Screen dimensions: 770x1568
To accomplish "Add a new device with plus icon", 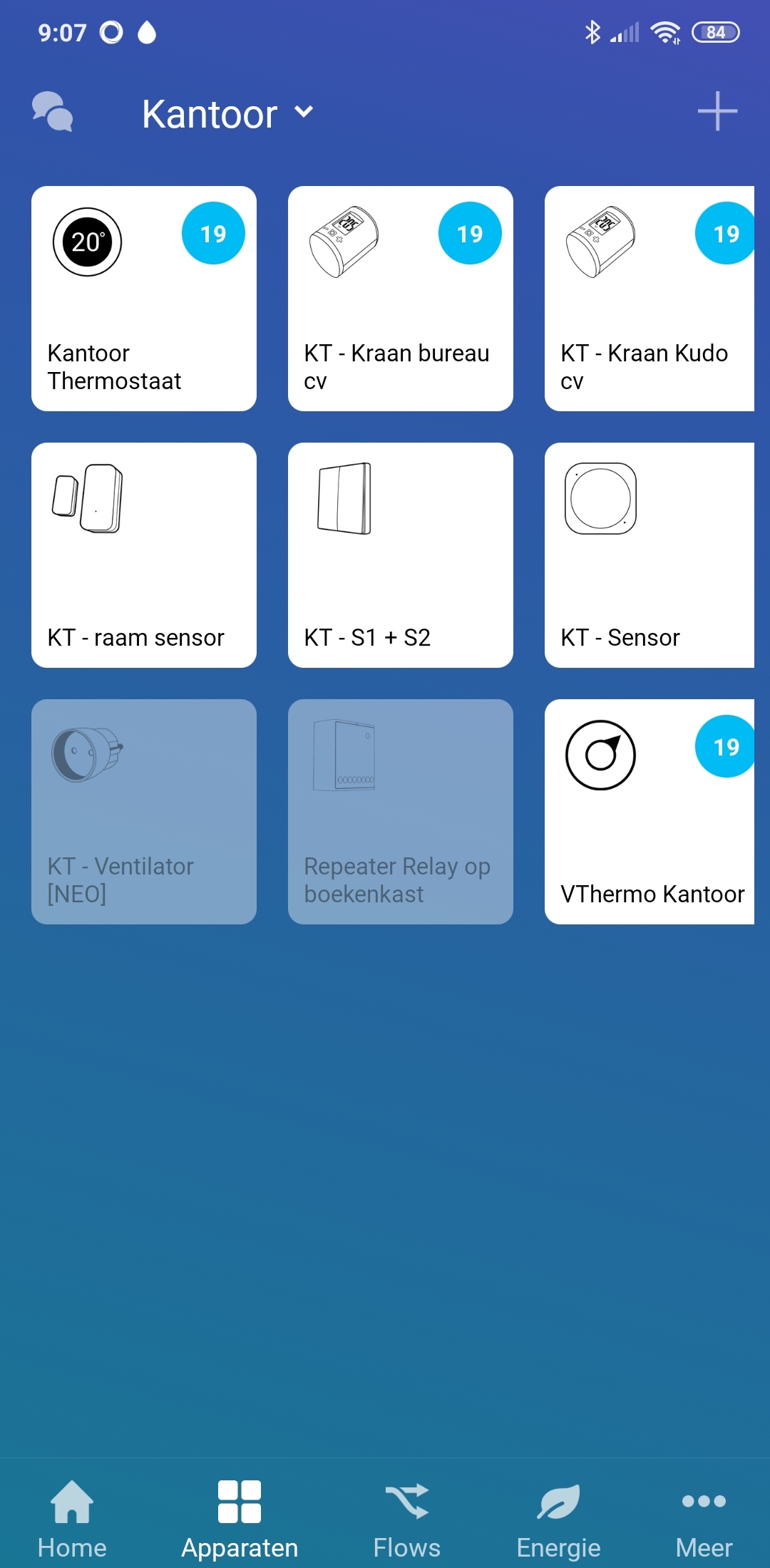I will (717, 112).
